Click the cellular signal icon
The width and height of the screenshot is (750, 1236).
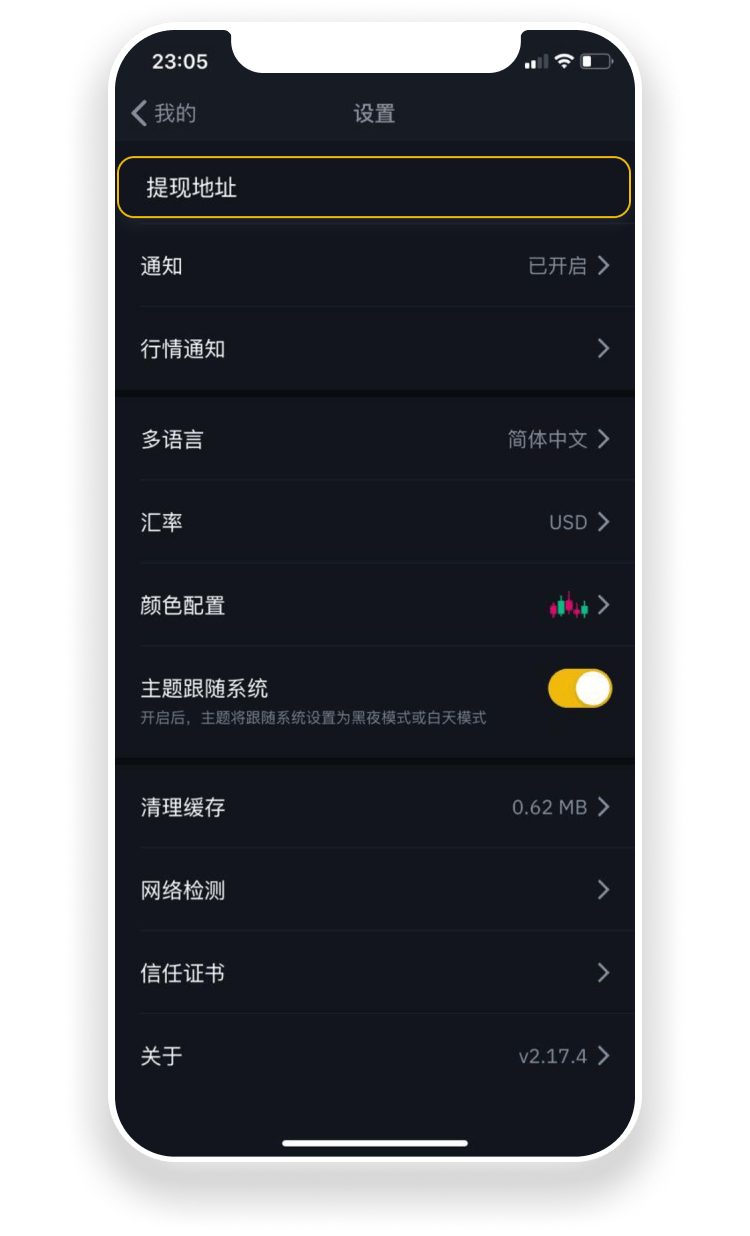535,62
